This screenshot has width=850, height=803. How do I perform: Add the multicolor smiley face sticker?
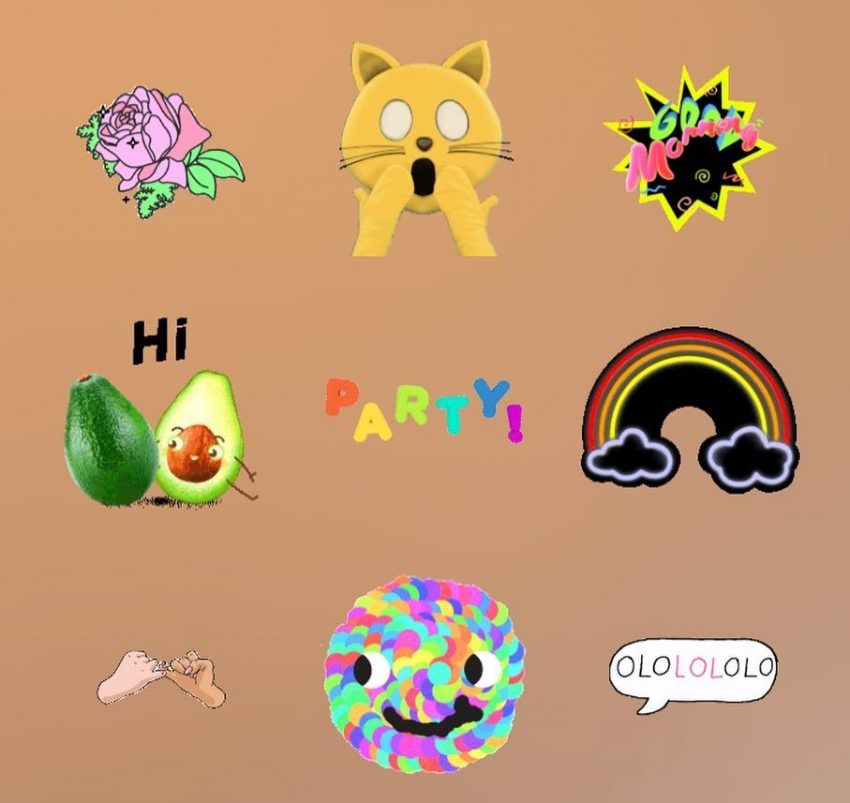point(424,673)
